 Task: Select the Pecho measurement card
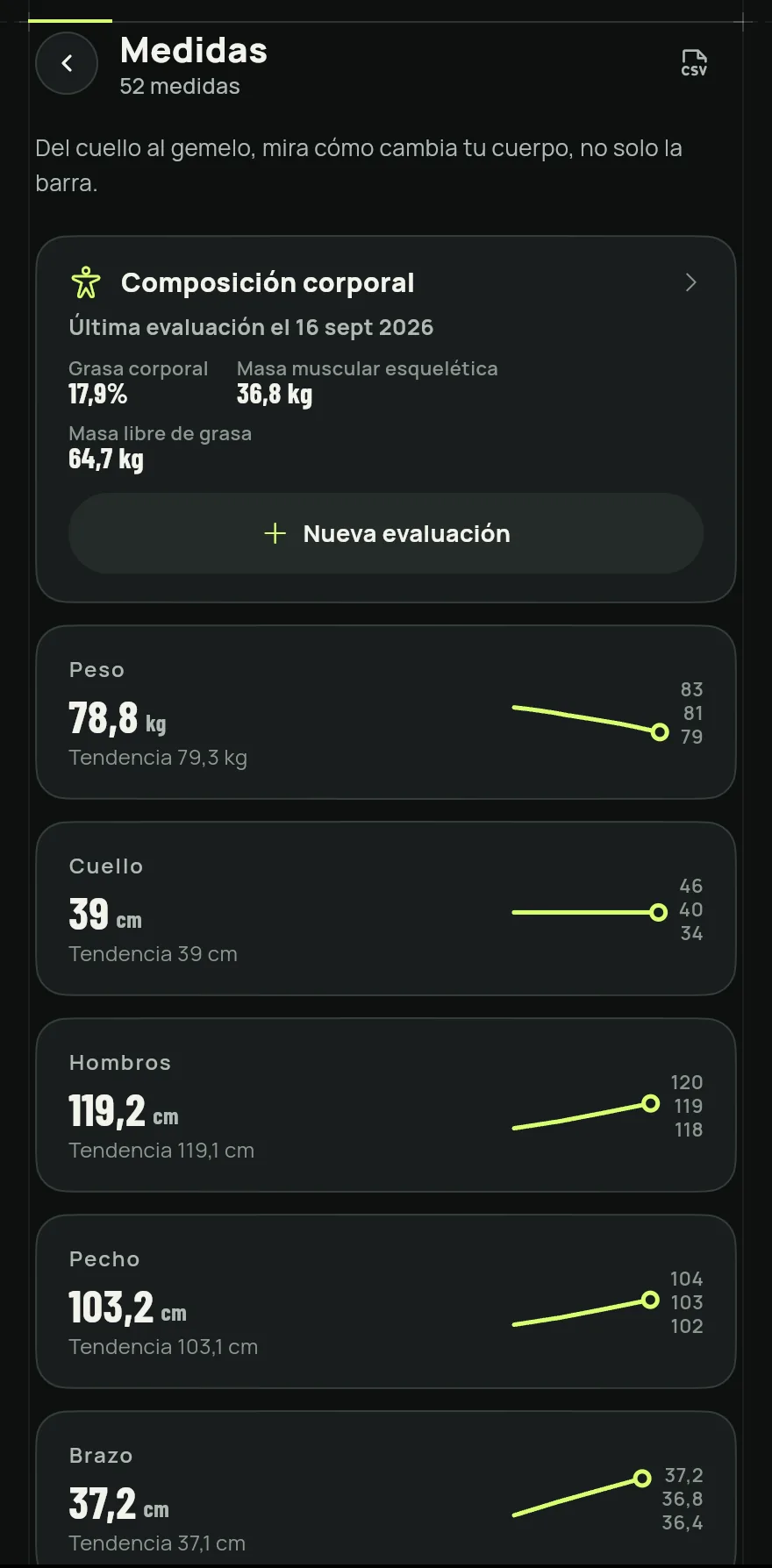click(x=386, y=1301)
